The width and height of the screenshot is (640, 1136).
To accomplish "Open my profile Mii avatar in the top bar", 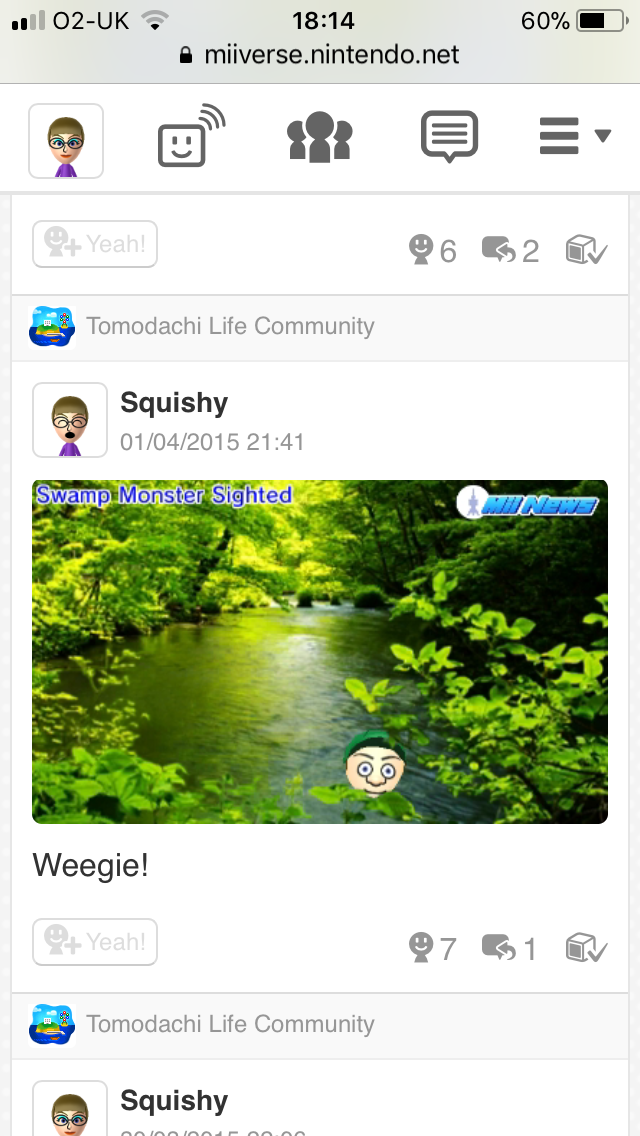I will coord(66,141).
